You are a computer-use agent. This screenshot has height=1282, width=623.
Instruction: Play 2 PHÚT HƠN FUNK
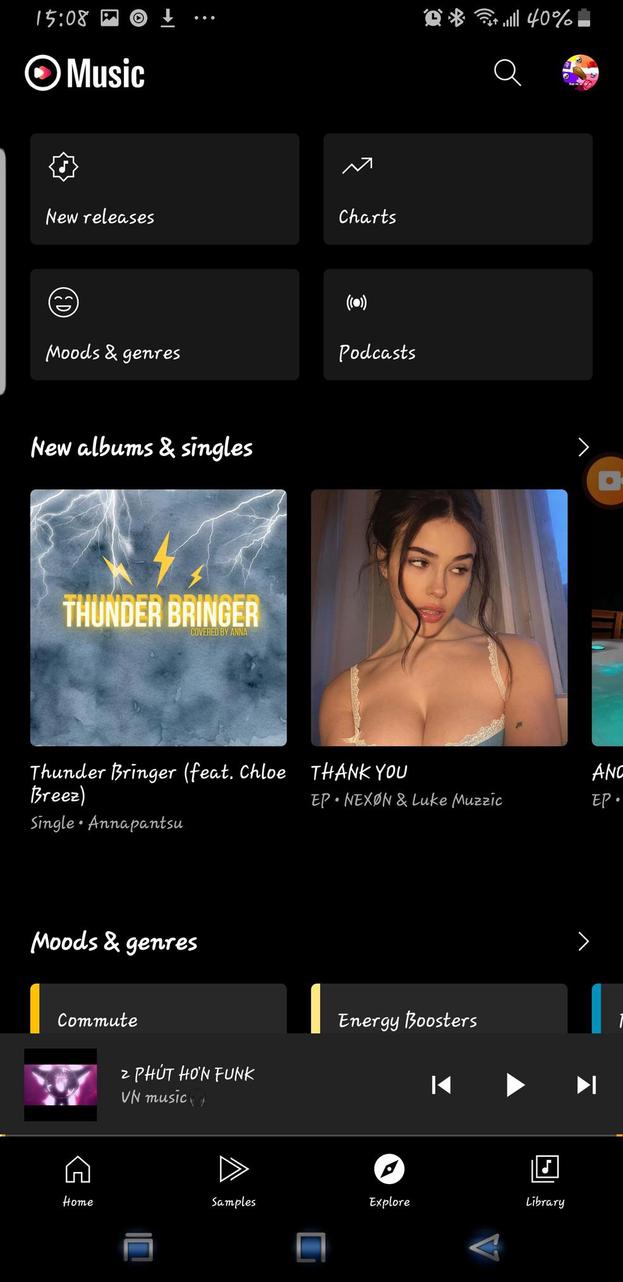(514, 1085)
